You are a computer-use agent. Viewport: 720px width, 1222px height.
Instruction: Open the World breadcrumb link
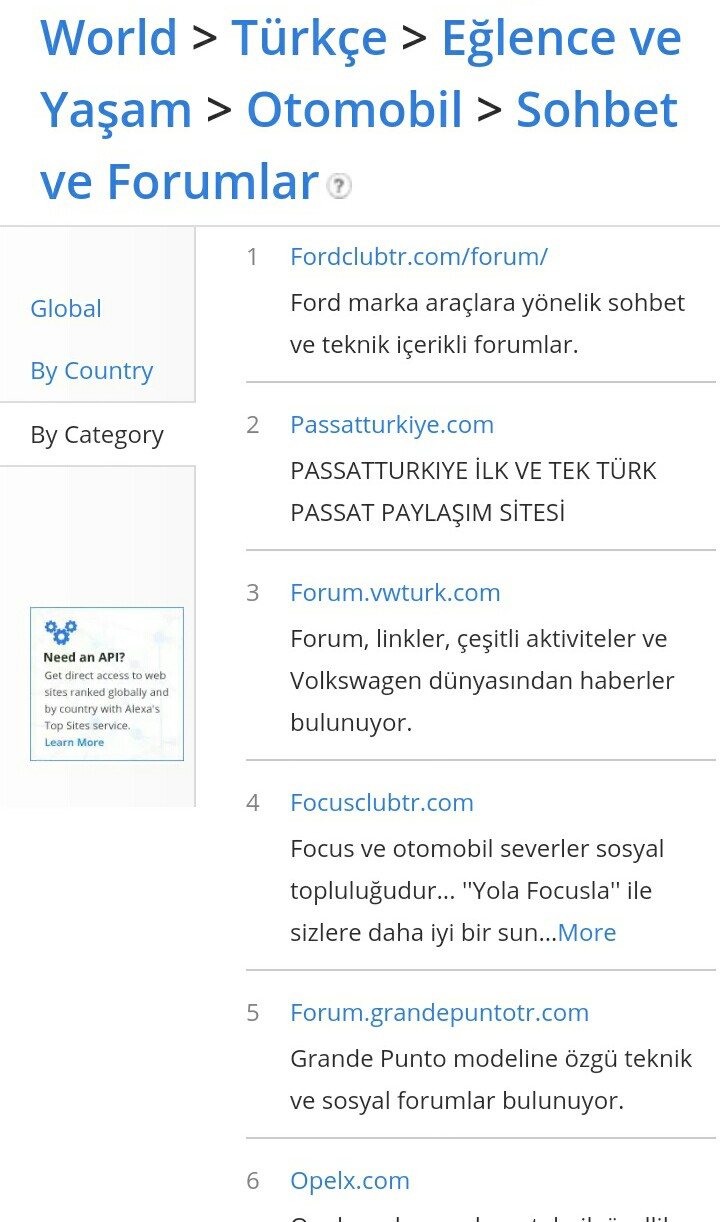(108, 38)
